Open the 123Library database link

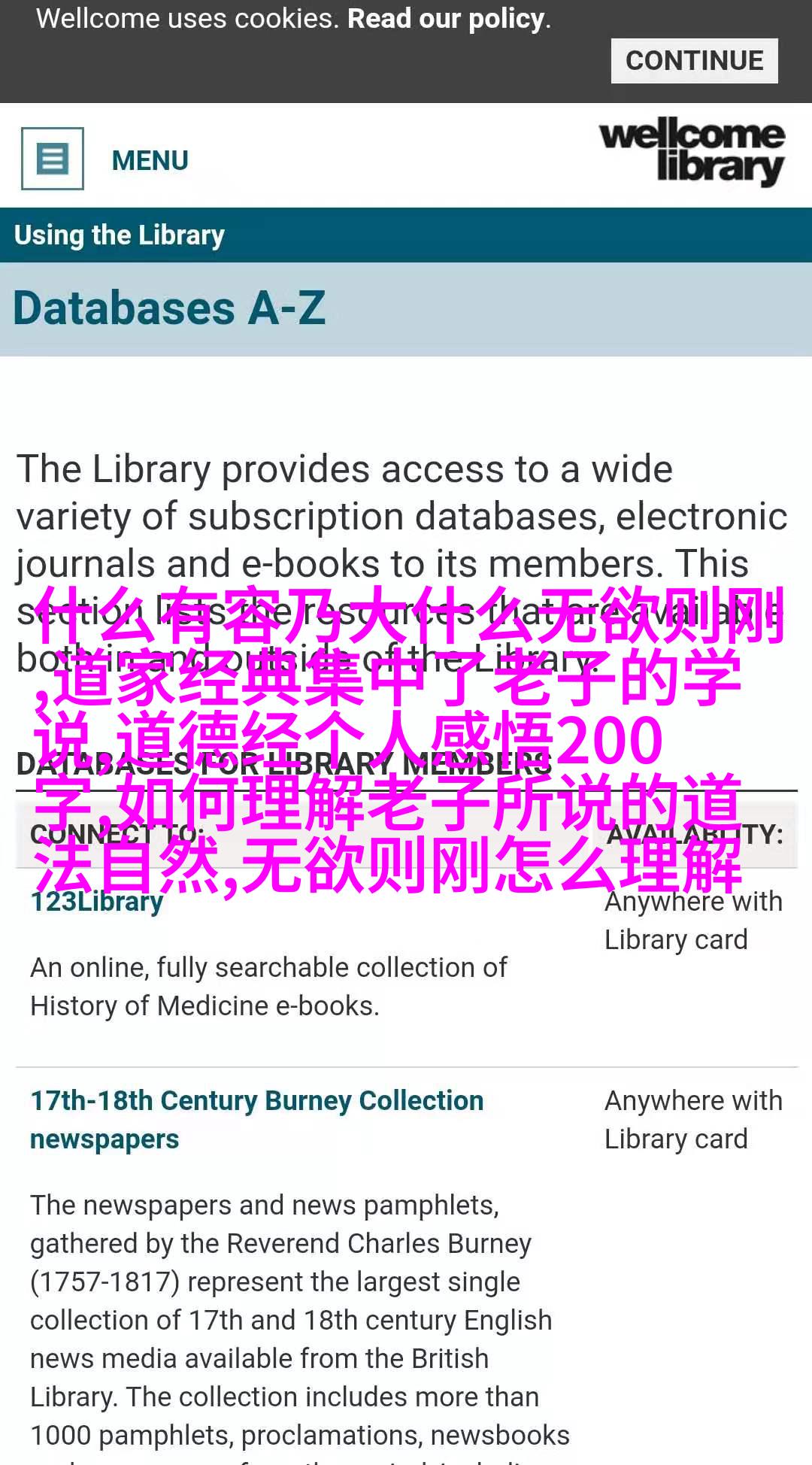97,902
